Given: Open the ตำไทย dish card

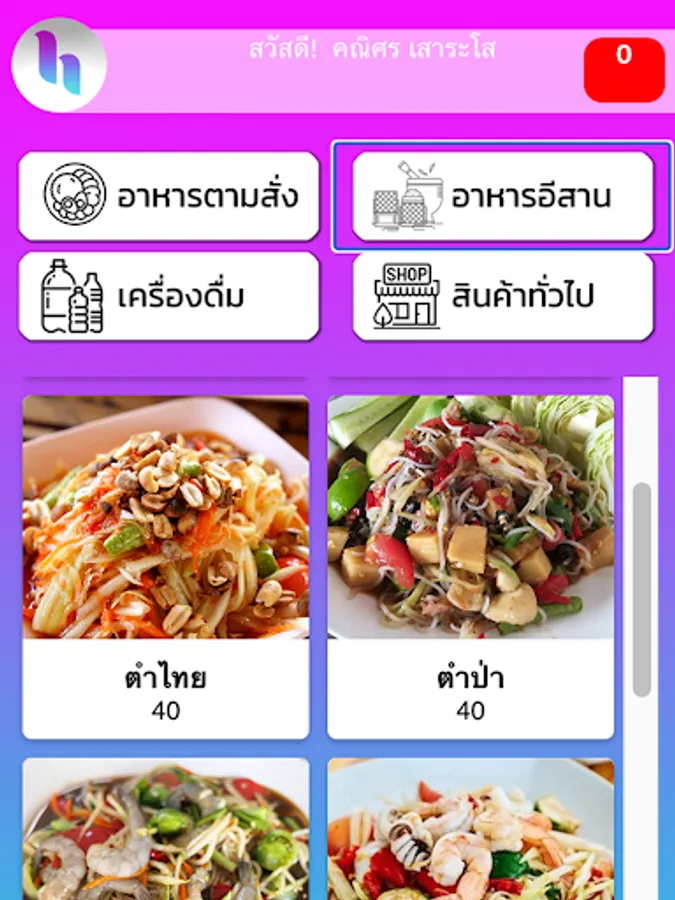Looking at the screenshot, I should pyautogui.click(x=166, y=567).
